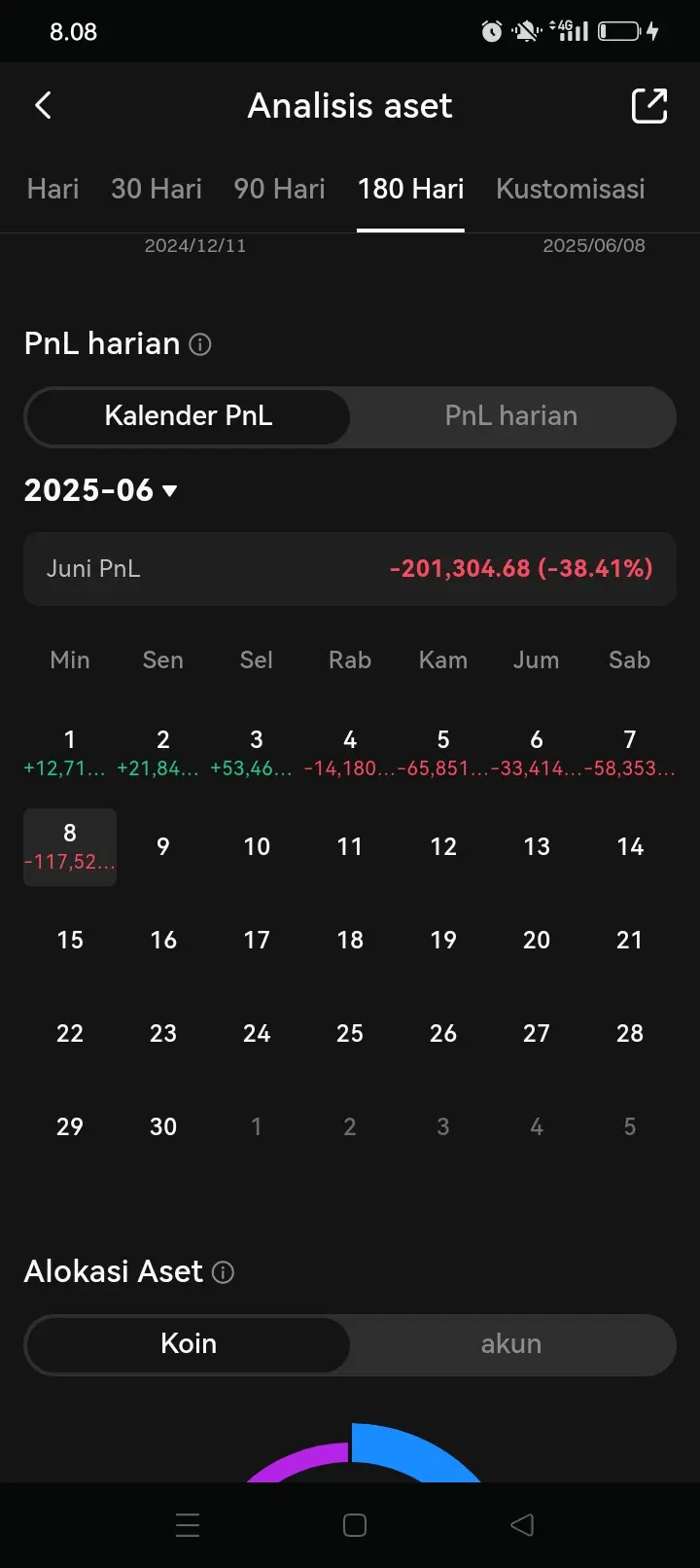Screen dimensions: 700x1568
Task: Select the Kalender PnL segment
Action: click(x=189, y=416)
